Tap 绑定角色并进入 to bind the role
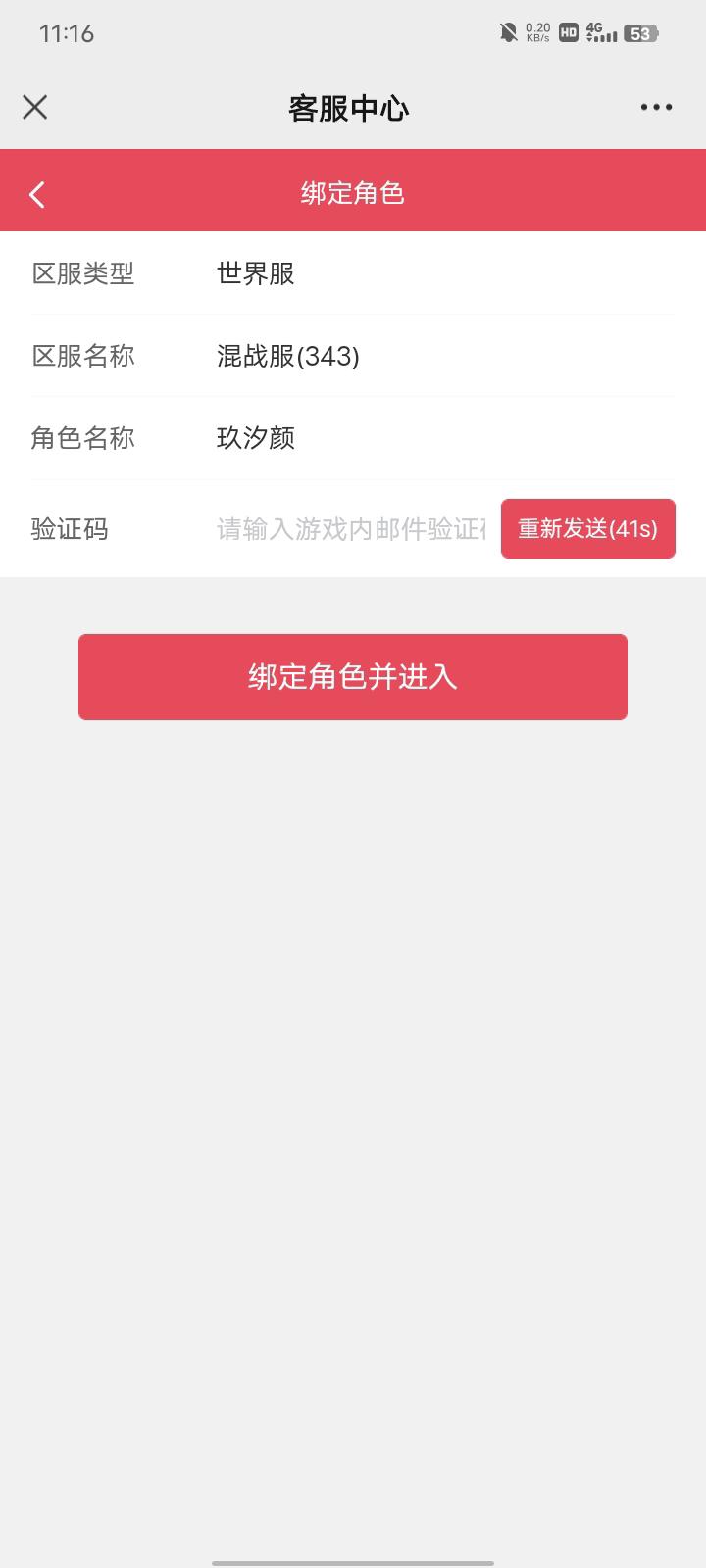The height and width of the screenshot is (1568, 706). pos(353,677)
